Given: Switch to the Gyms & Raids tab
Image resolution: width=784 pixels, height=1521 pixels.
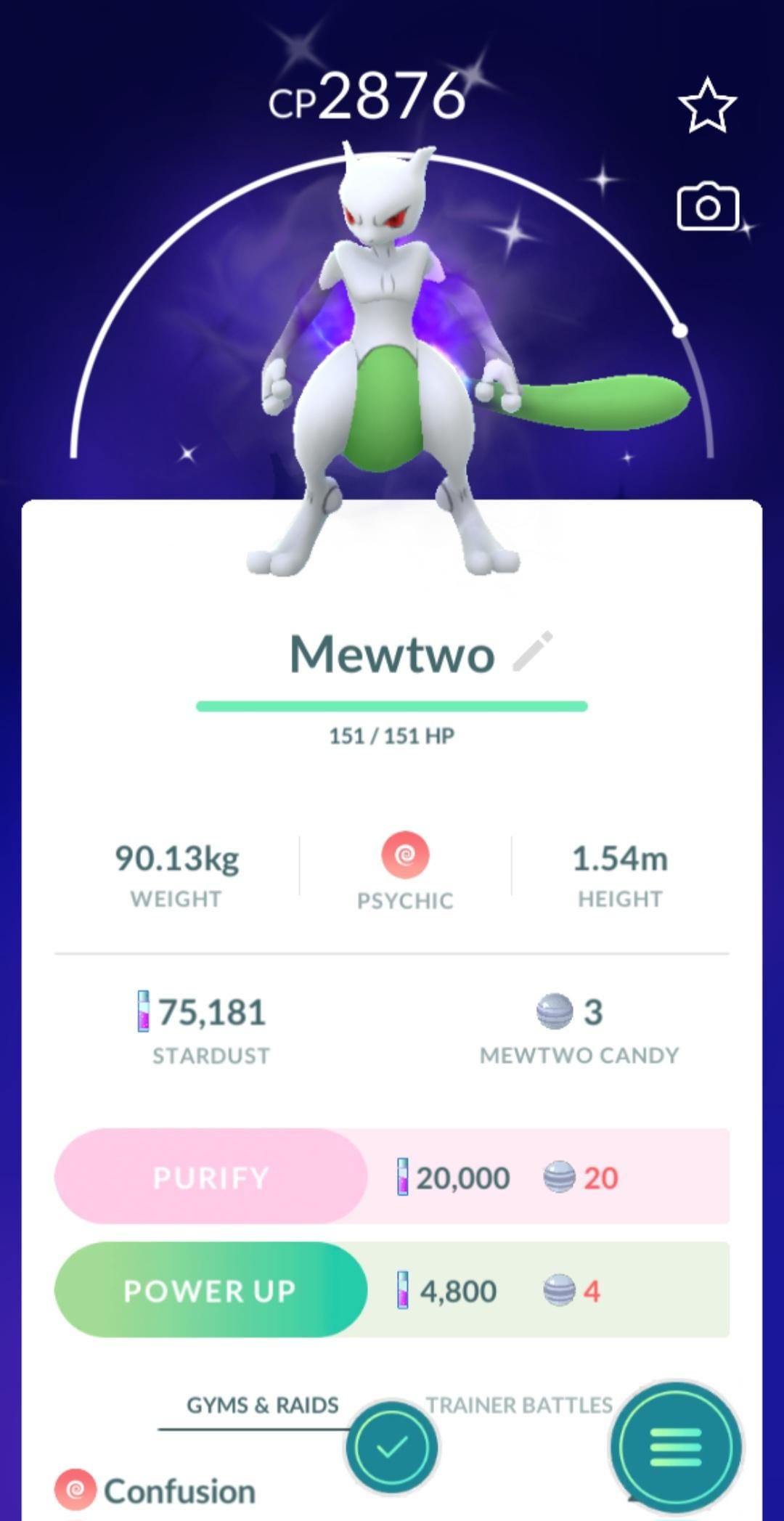Looking at the screenshot, I should pyautogui.click(x=262, y=1405).
